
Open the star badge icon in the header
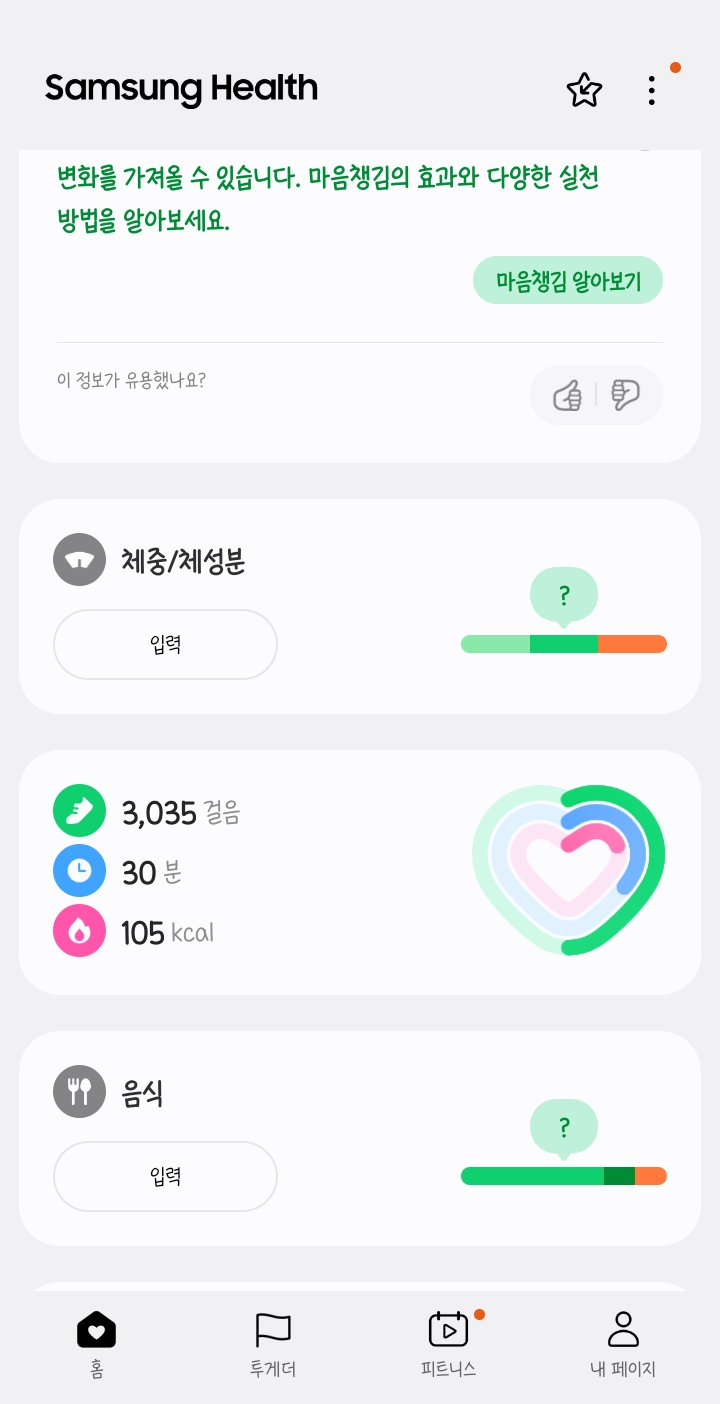584,91
